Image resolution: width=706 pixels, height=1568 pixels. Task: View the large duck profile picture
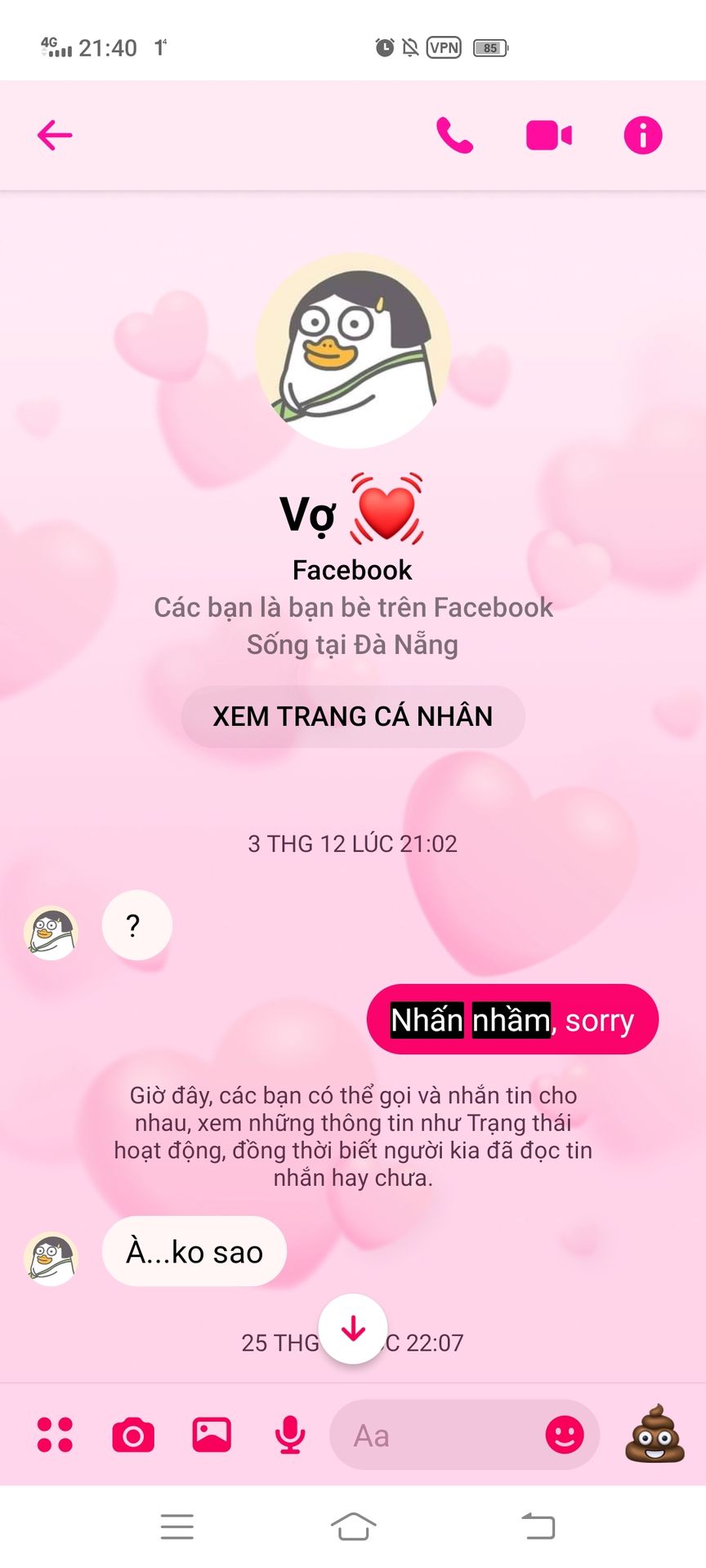[x=353, y=351]
